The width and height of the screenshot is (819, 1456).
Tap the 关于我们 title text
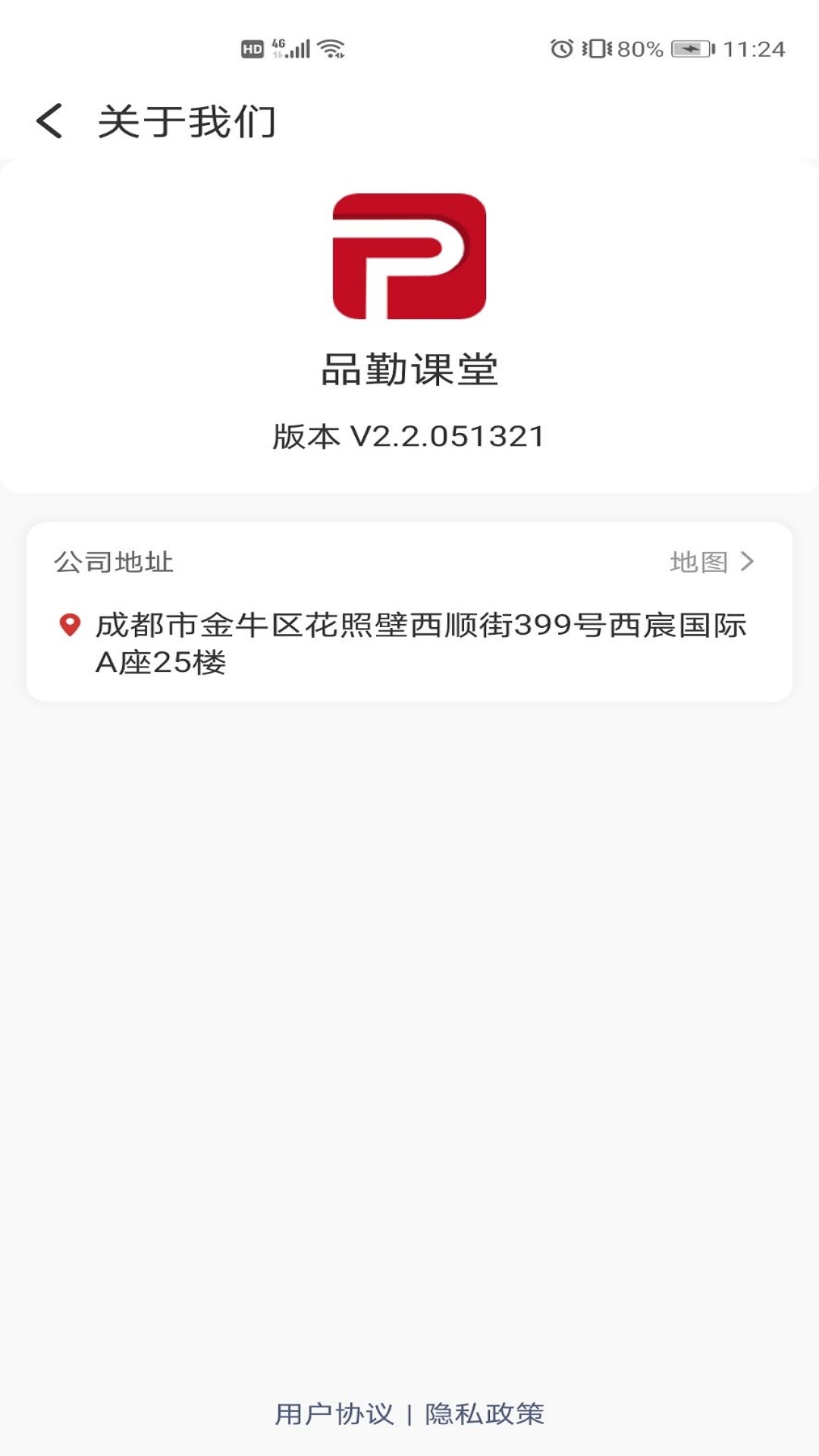pyautogui.click(x=187, y=121)
